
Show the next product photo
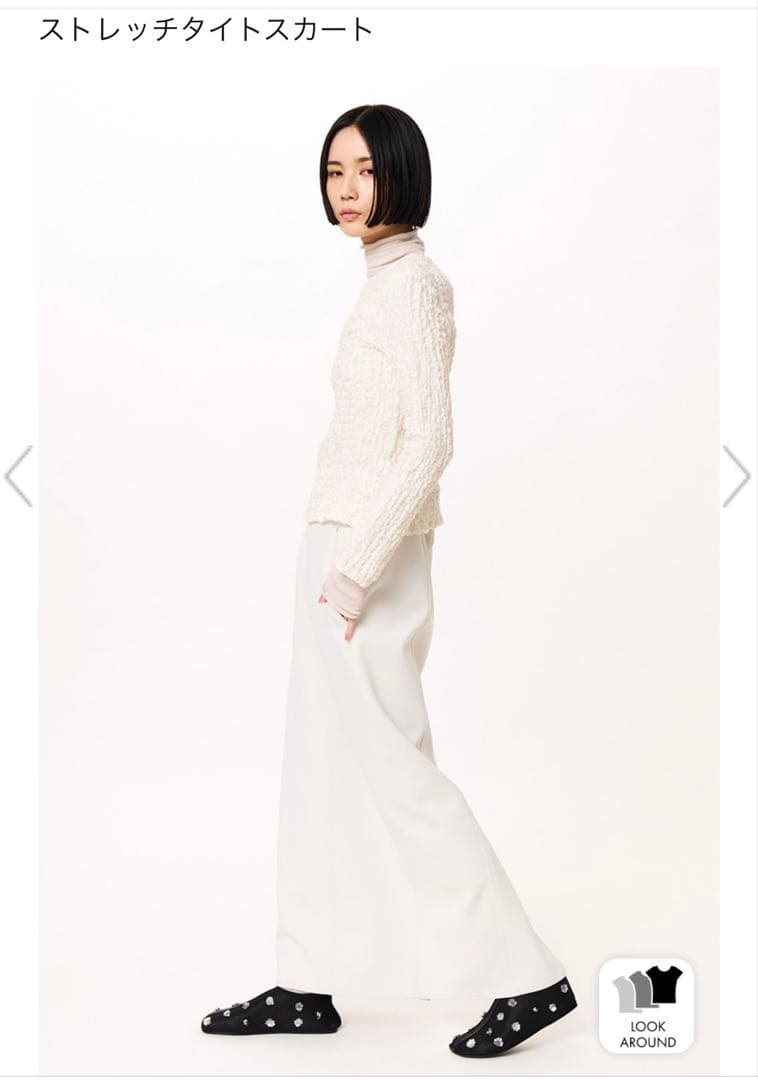tap(736, 476)
